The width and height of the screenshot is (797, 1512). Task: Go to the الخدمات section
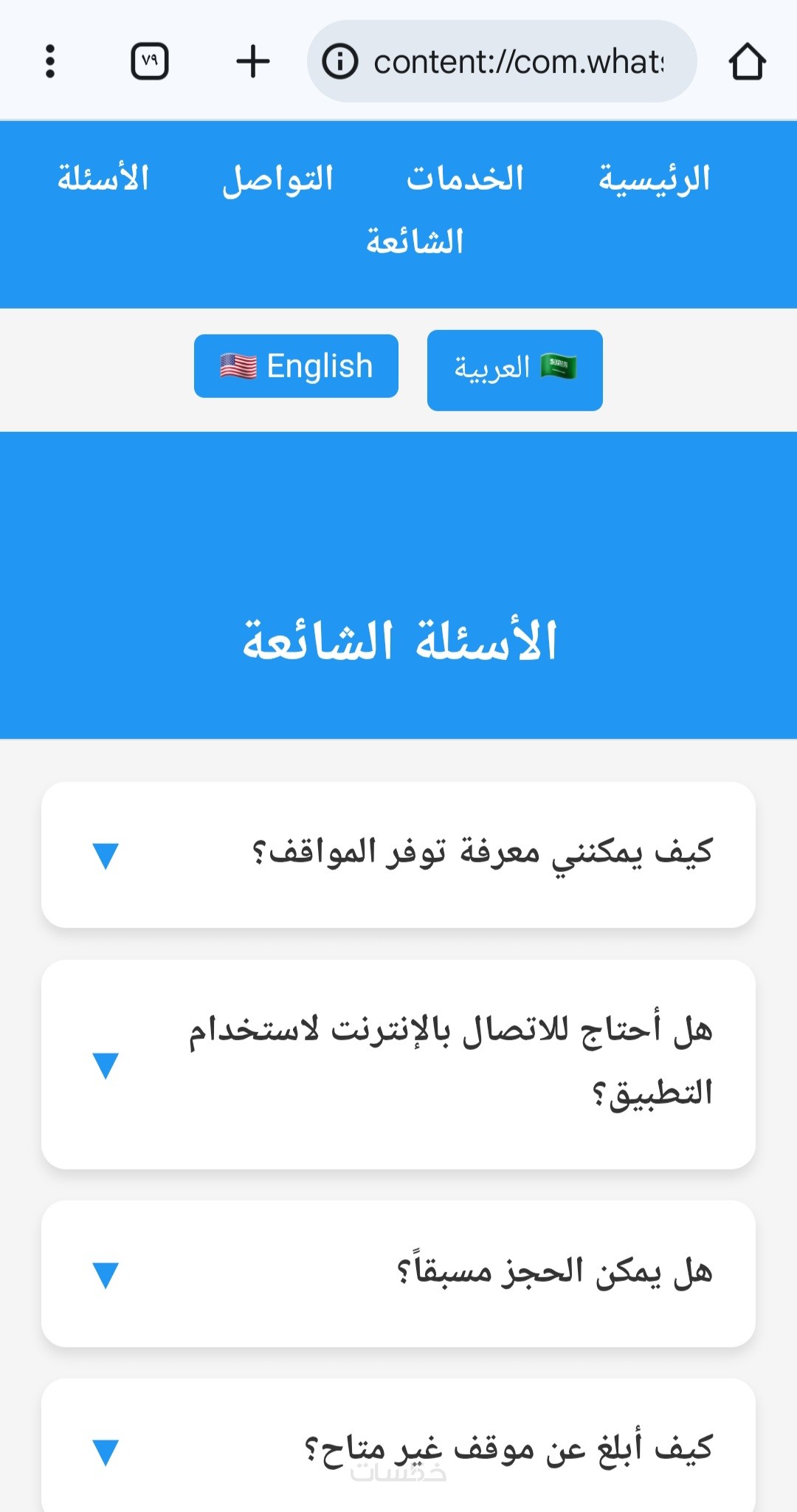tap(465, 179)
